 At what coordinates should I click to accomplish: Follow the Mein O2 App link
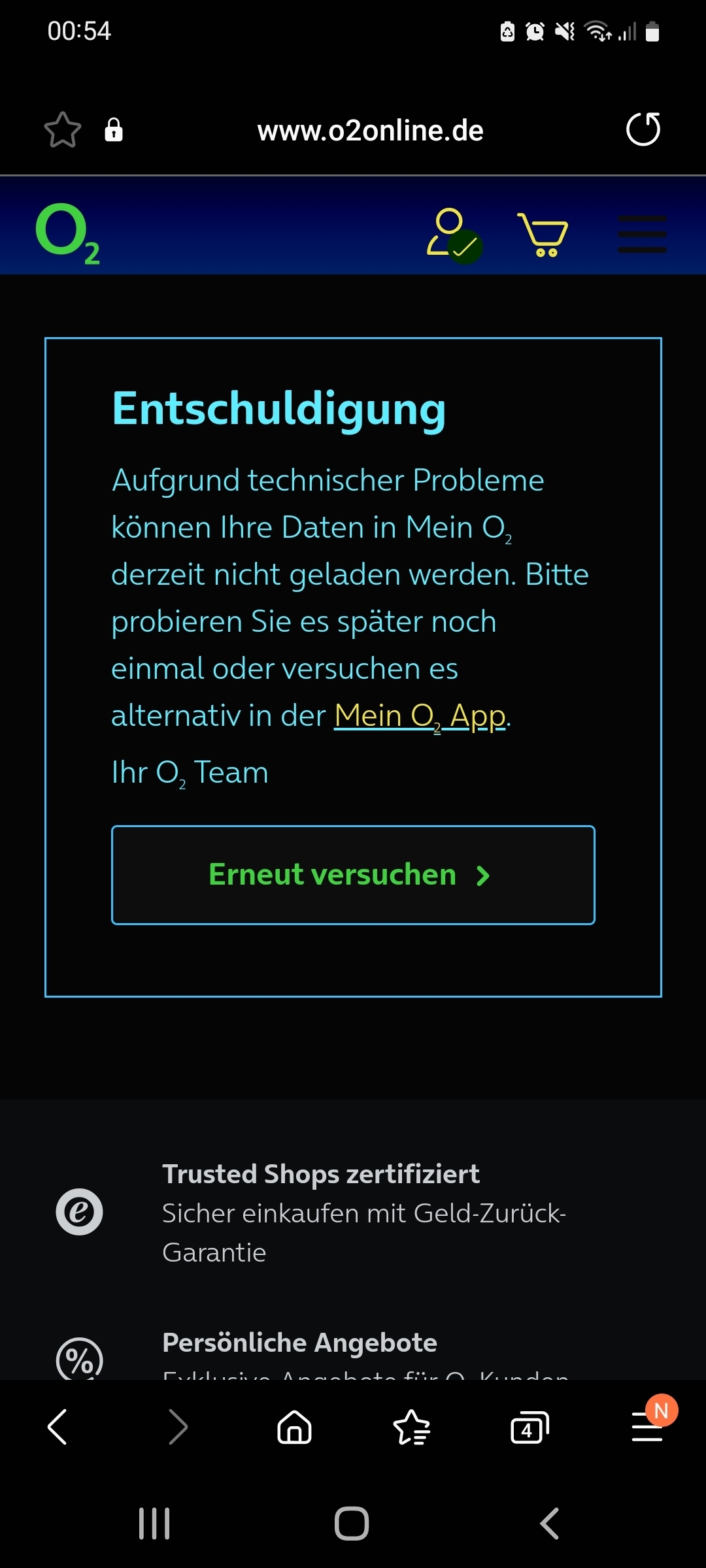420,716
